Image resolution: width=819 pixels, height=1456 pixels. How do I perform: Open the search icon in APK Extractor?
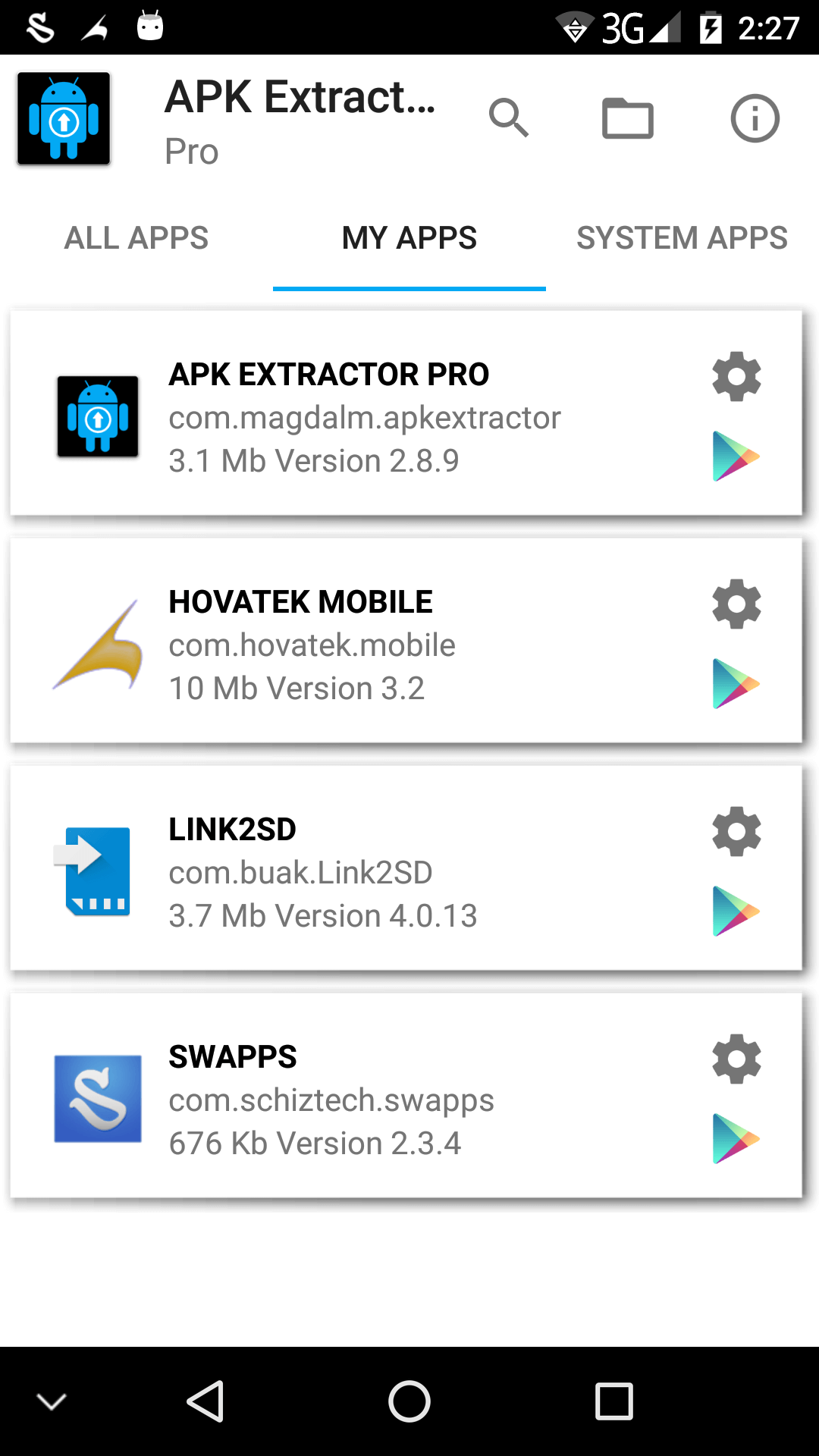(x=509, y=118)
